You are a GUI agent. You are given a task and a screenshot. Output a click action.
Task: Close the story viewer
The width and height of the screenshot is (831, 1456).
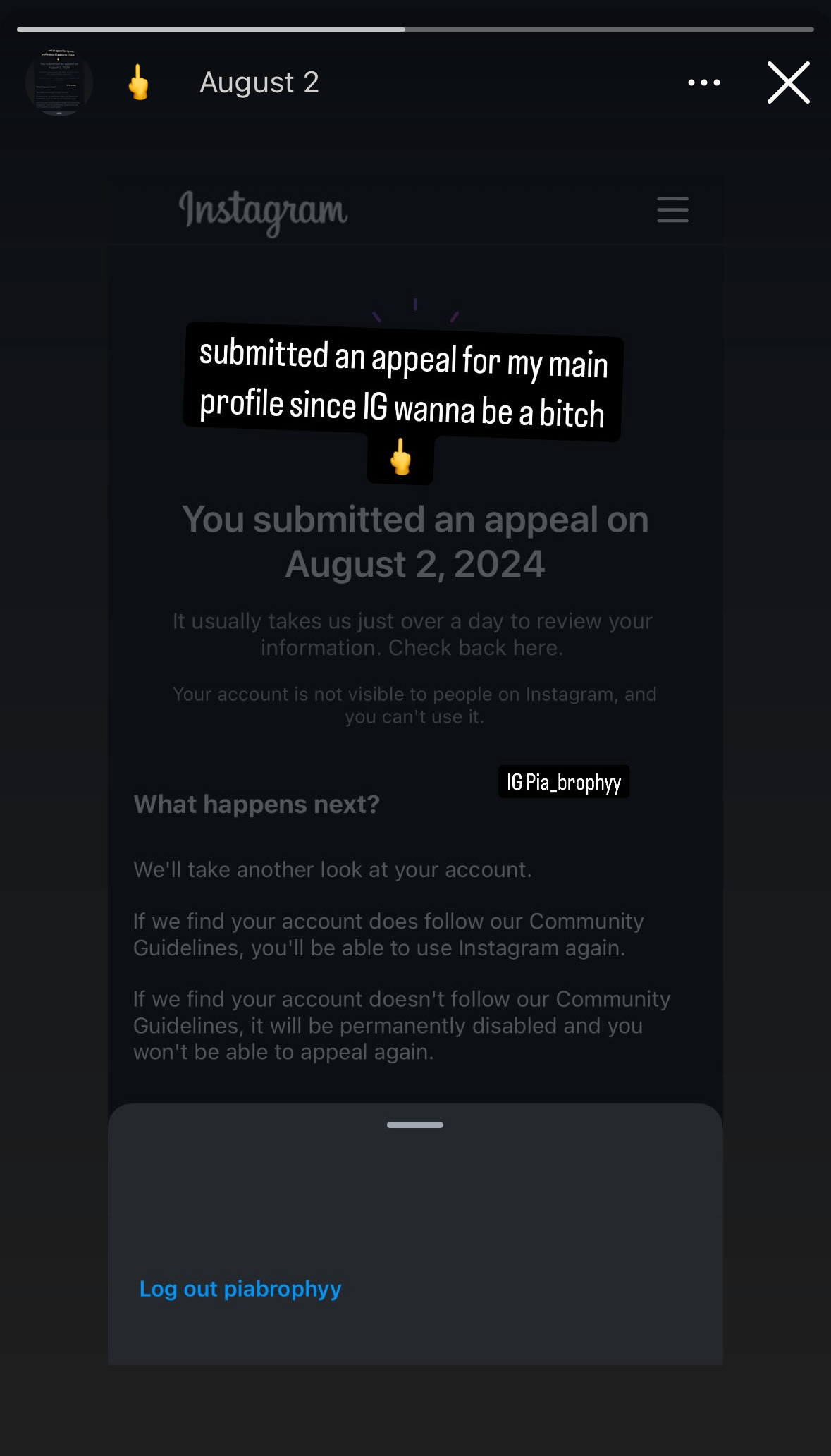[788, 82]
